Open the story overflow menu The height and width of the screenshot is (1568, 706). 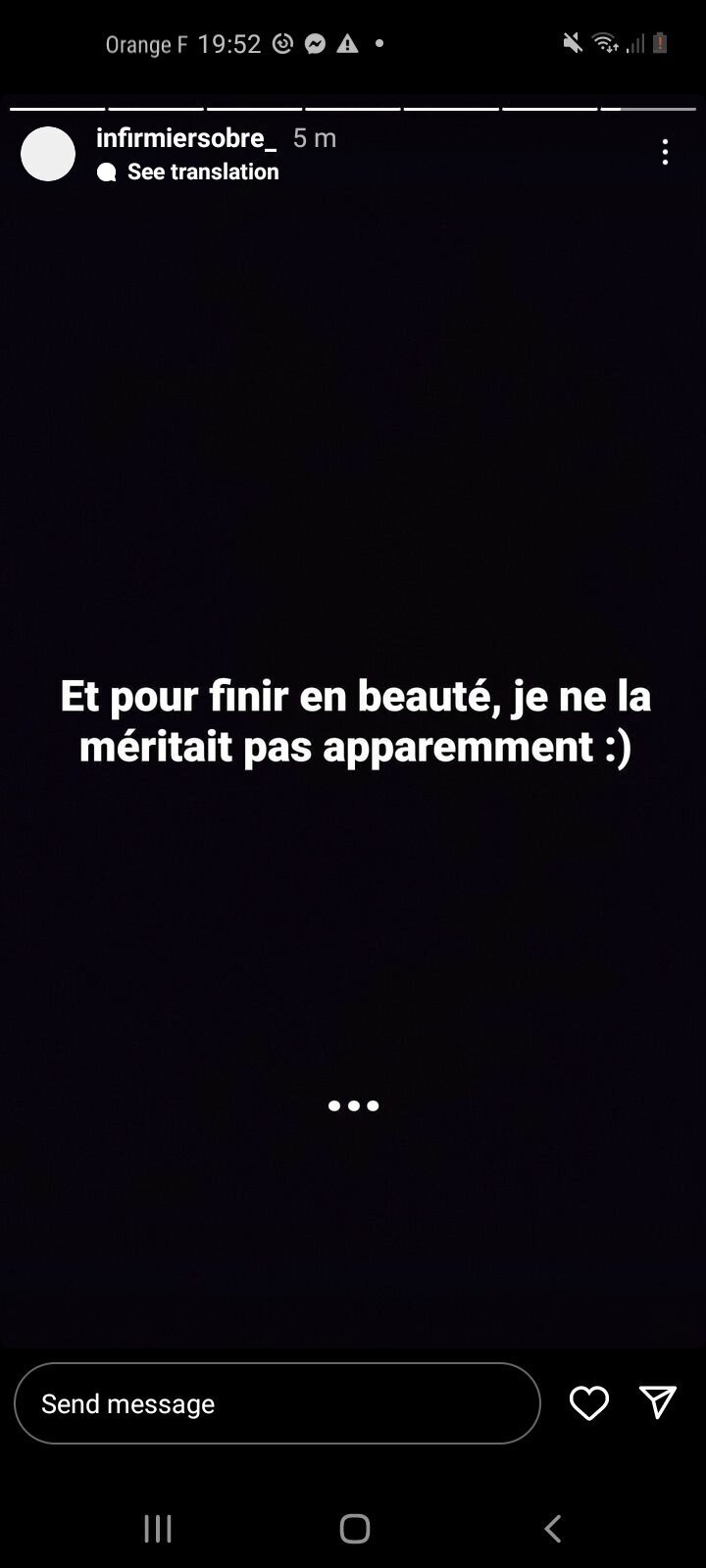pos(665,152)
